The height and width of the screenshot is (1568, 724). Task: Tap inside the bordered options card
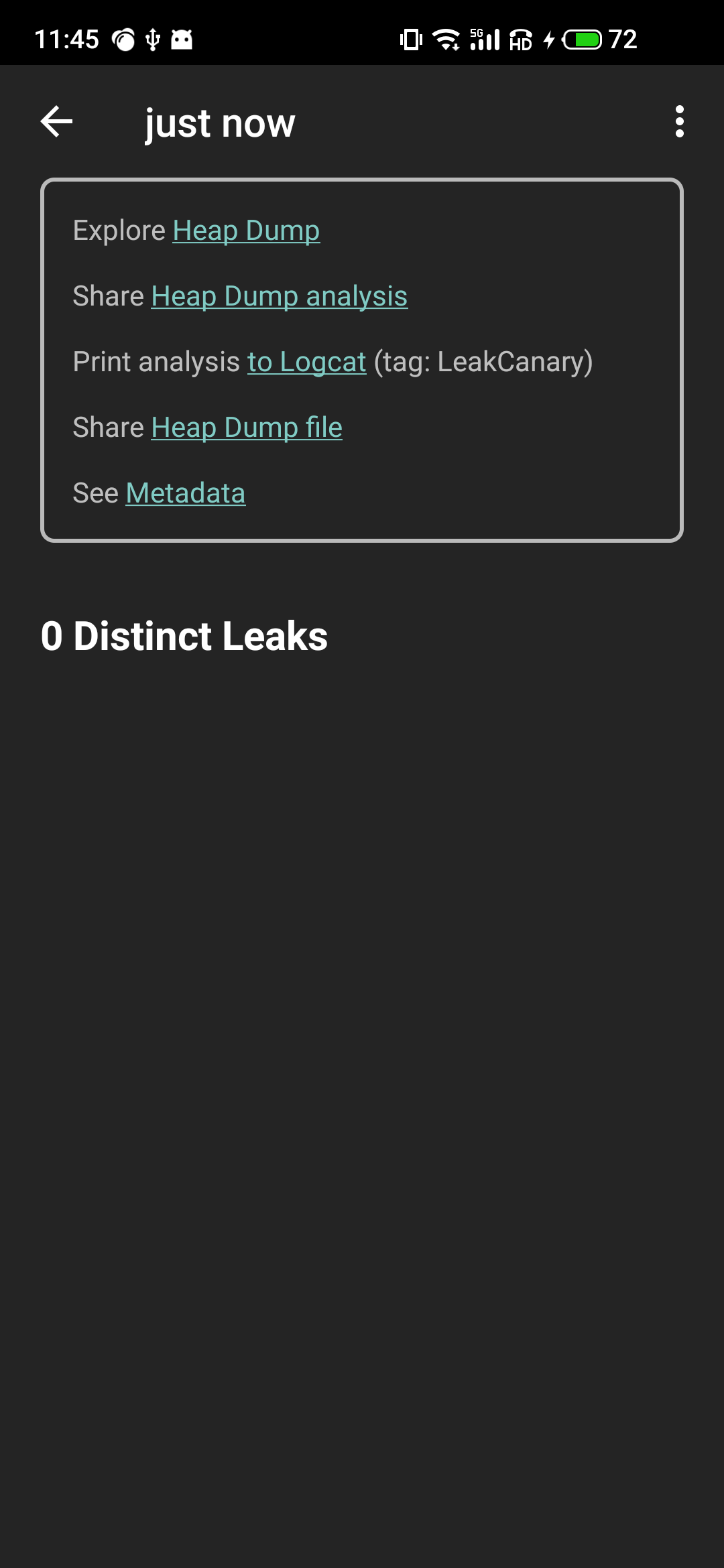[362, 358]
